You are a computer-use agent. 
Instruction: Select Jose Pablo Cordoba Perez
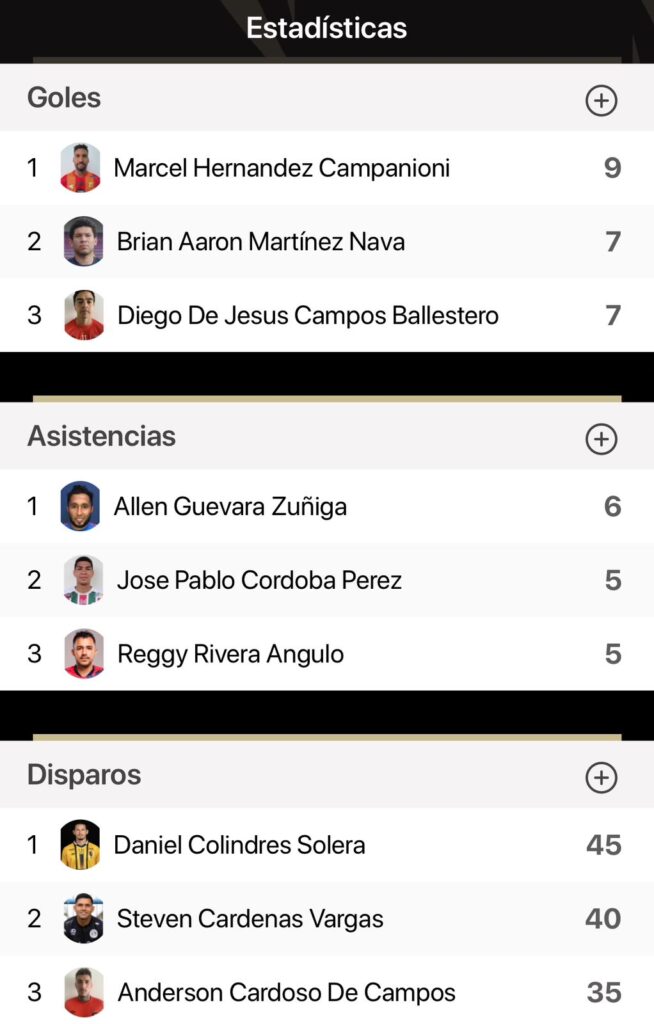259,581
